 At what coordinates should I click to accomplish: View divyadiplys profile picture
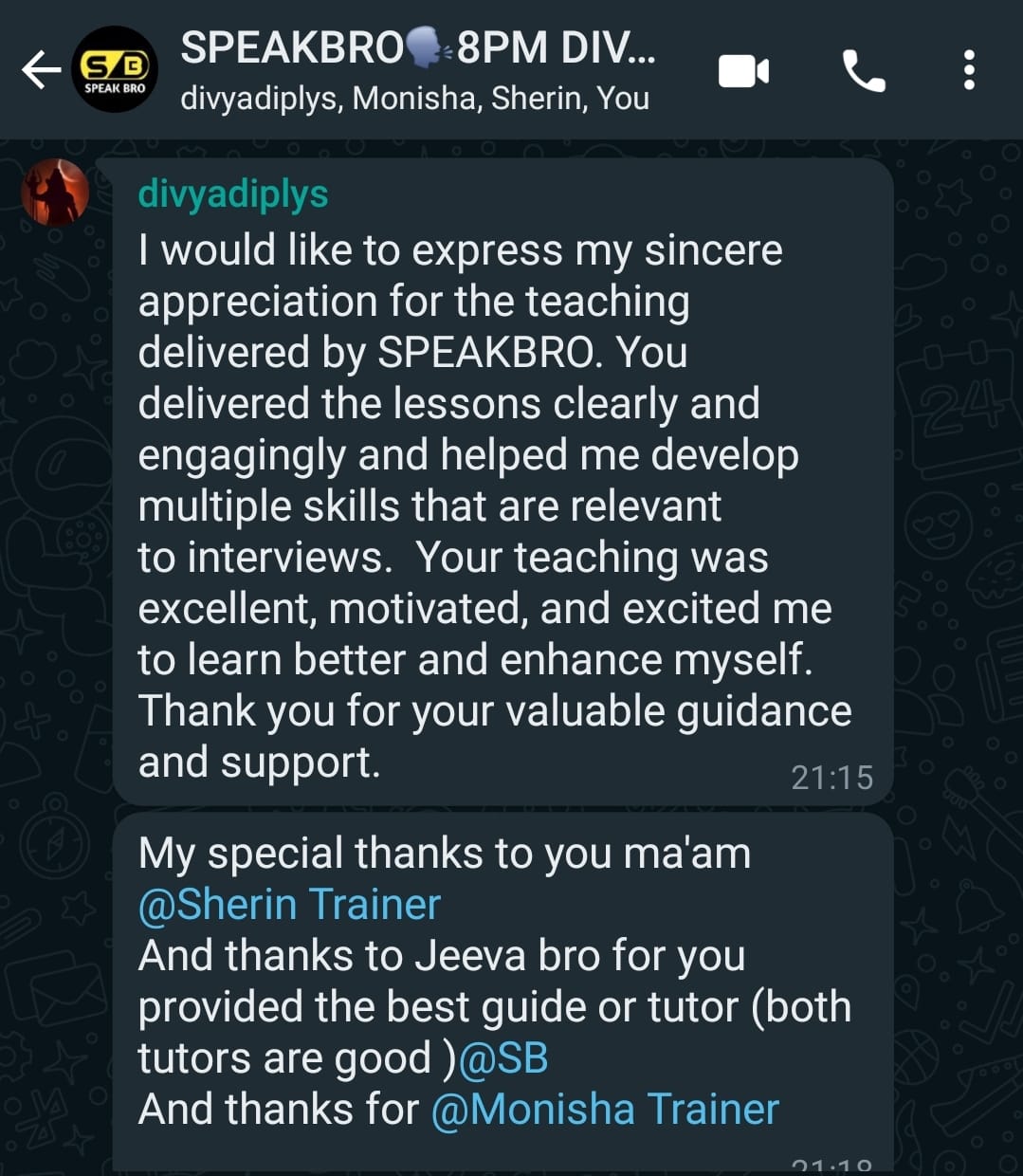point(55,193)
